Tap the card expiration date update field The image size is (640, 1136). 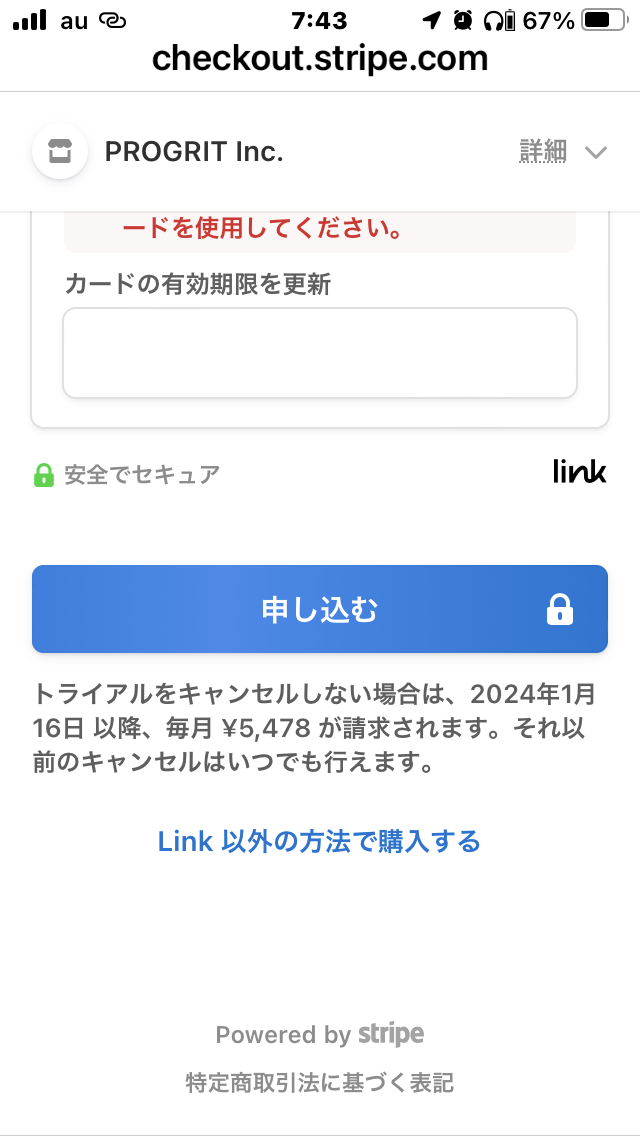click(x=320, y=353)
